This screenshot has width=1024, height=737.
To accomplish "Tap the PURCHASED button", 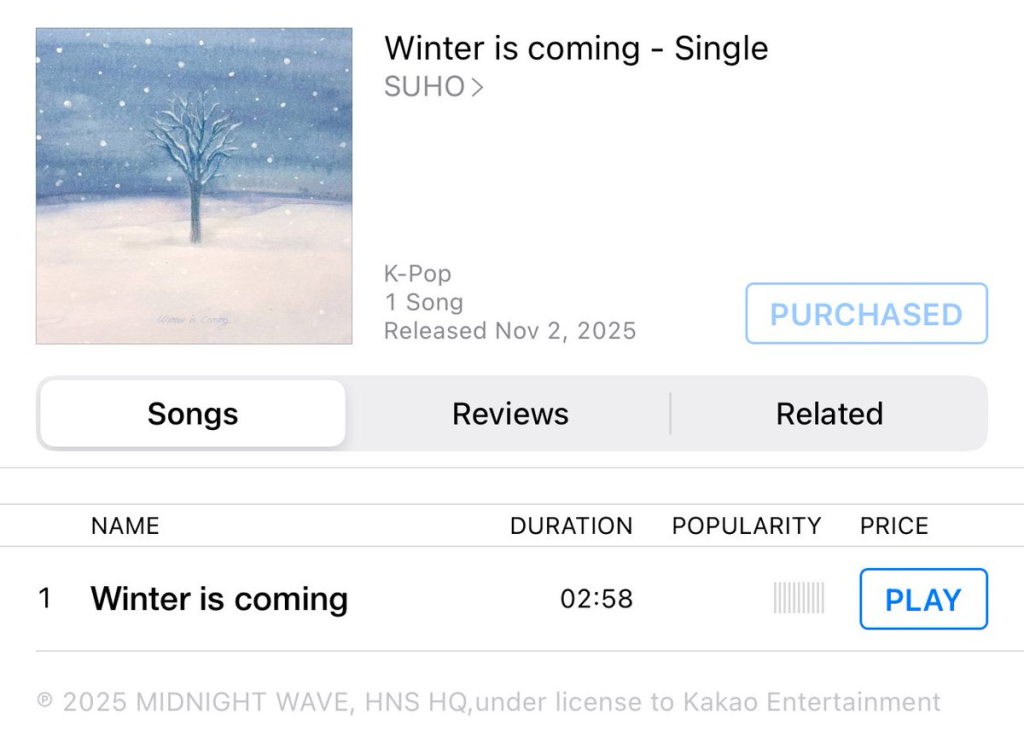I will point(866,314).
